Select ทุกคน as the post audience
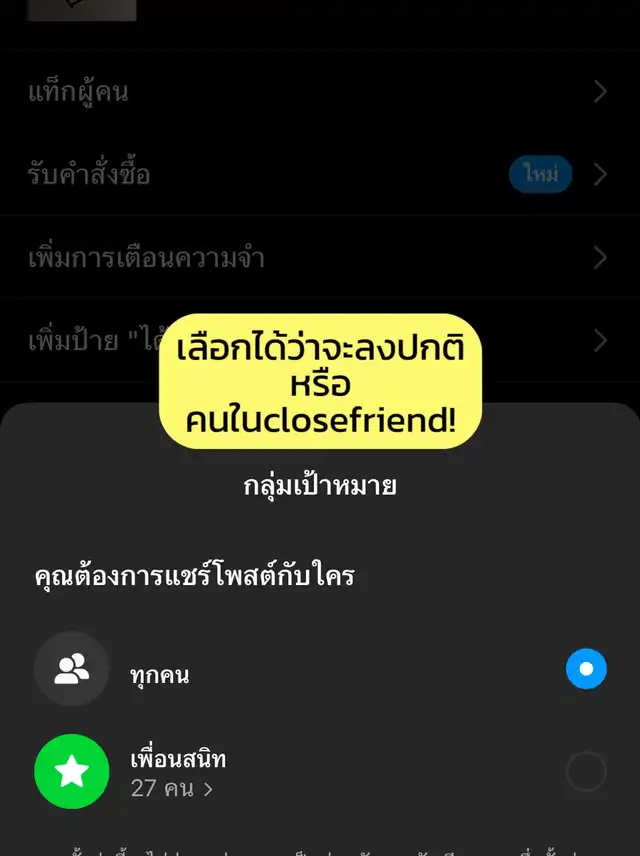Screen dimensions: 640x856 click(586, 669)
